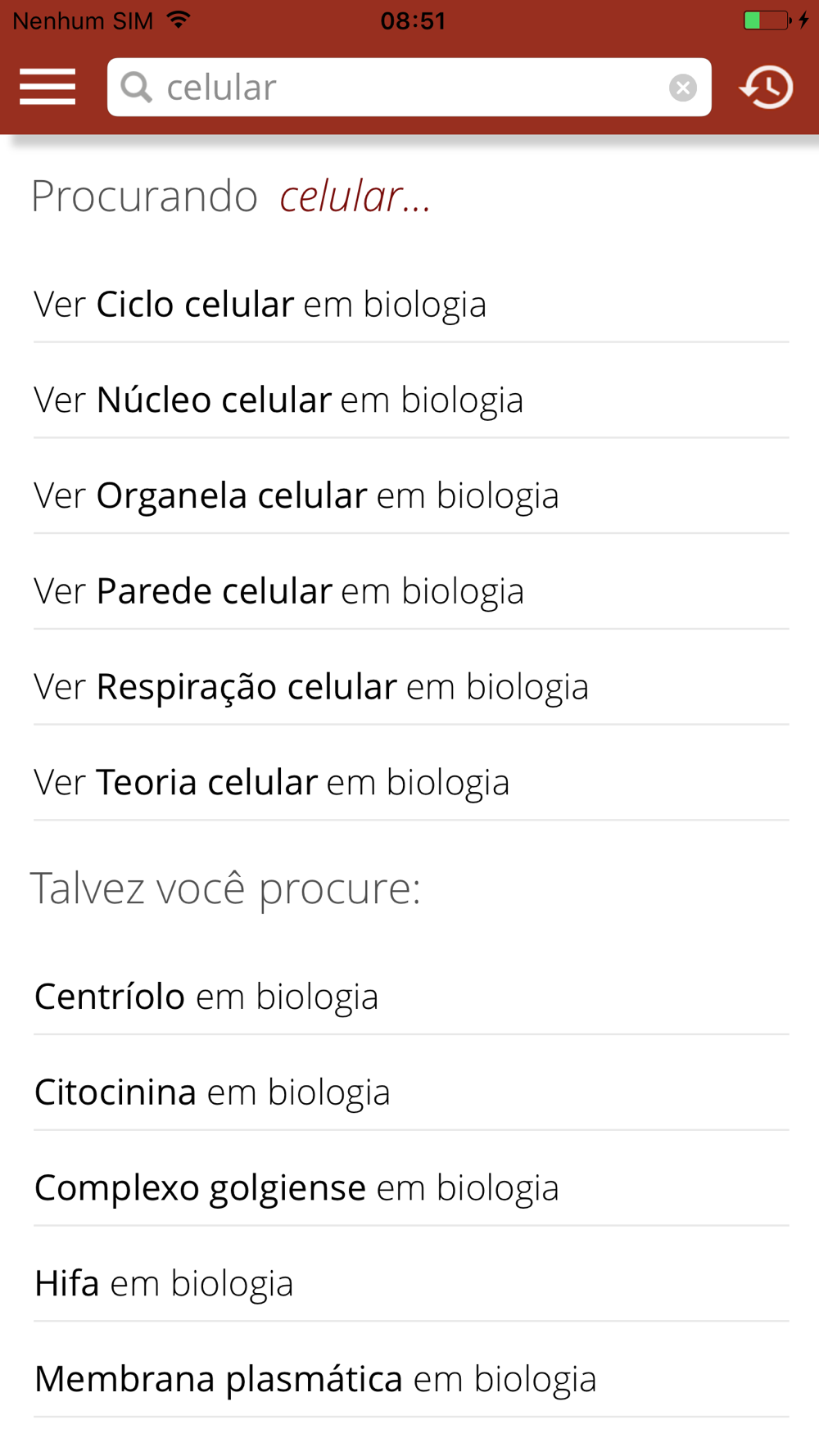
Task: Tap the search field containing celular
Action: [409, 87]
